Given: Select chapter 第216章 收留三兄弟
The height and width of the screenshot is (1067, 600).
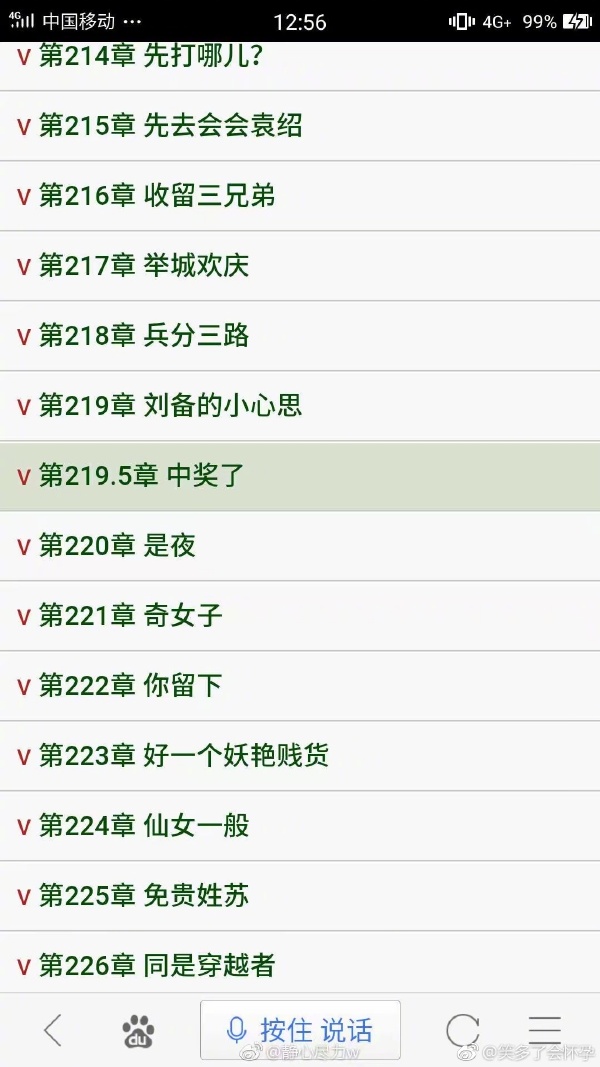Looking at the screenshot, I should click(x=157, y=196).
